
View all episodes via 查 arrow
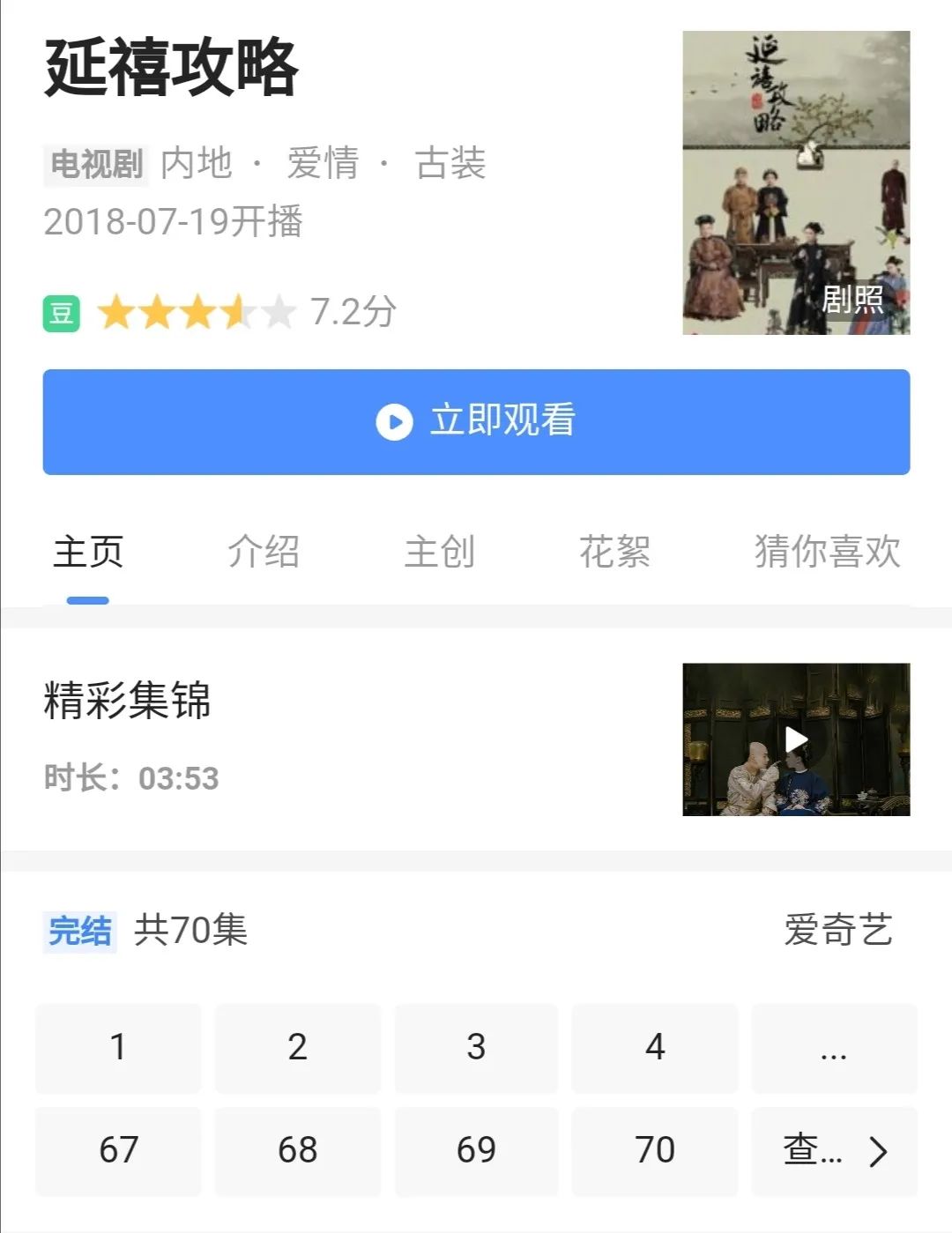pyautogui.click(x=833, y=1151)
